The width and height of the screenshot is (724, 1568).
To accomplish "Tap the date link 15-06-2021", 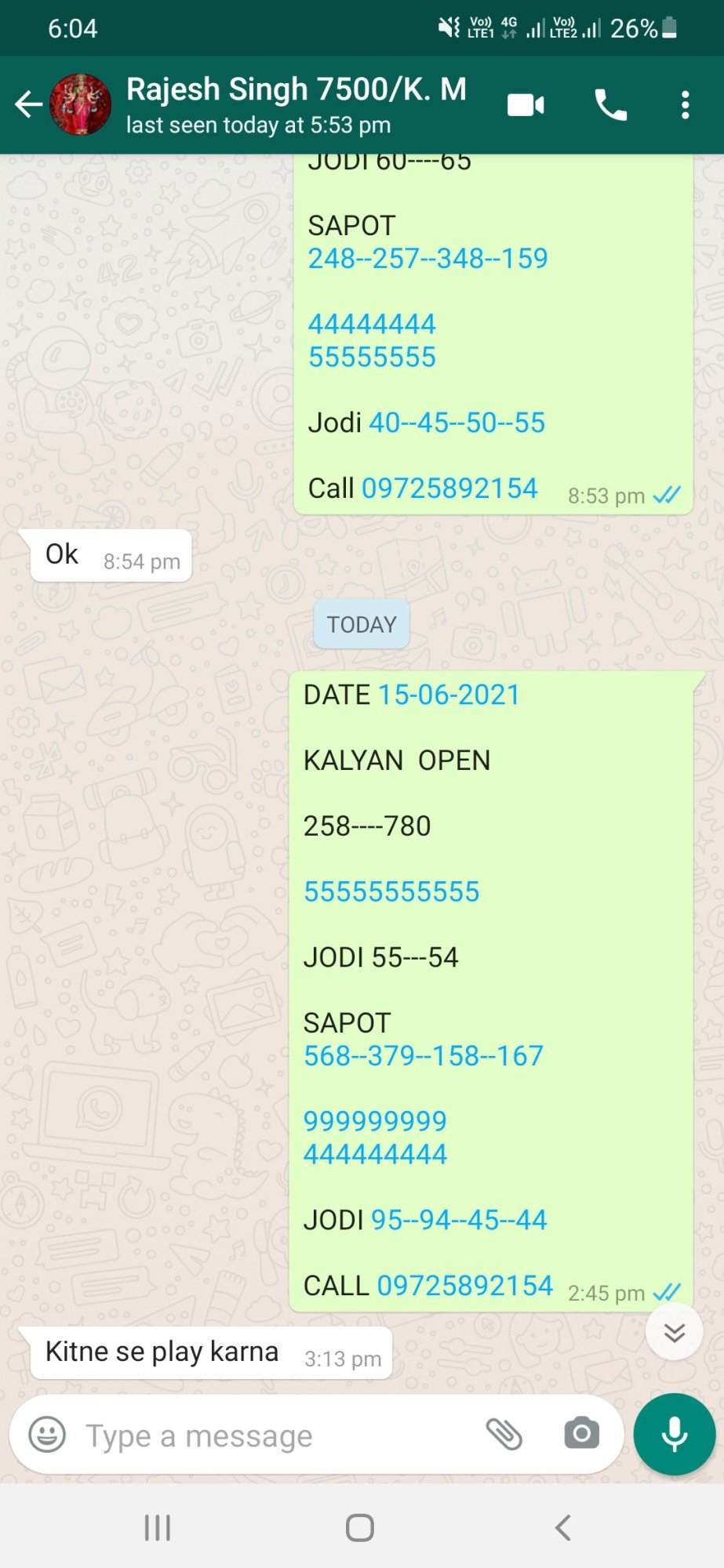I will tap(449, 695).
